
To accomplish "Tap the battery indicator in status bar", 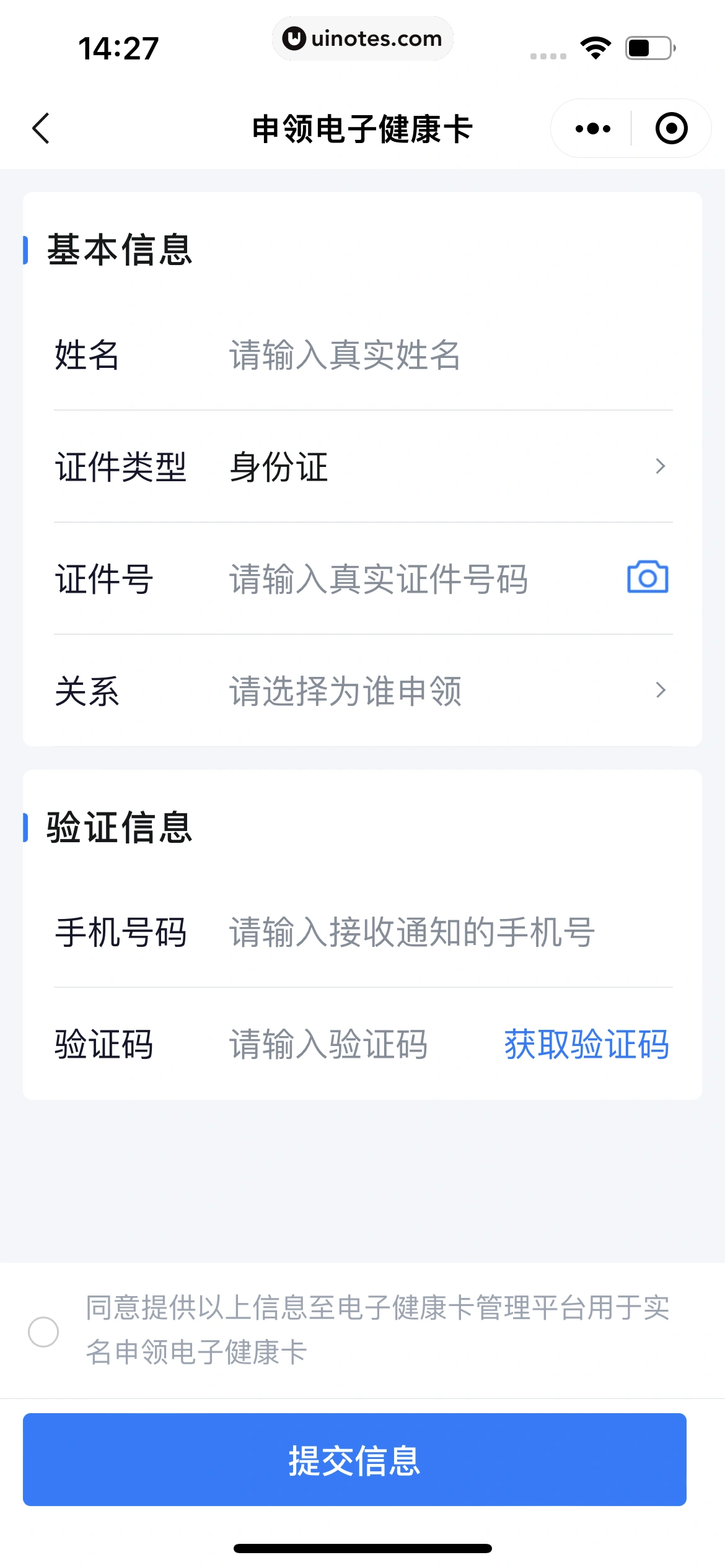I will click(646, 46).
